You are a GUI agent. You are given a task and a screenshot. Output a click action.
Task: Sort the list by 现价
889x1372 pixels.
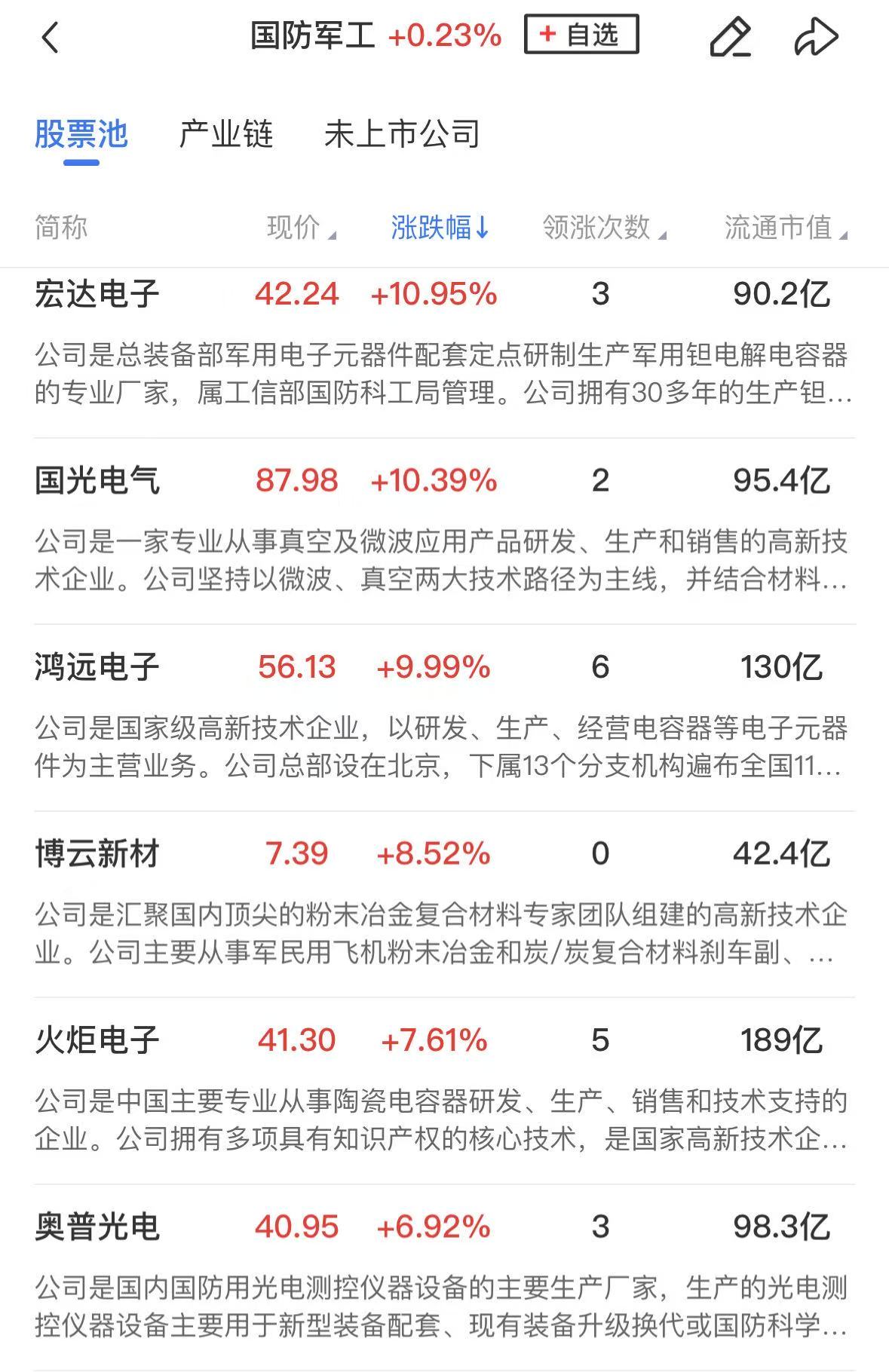(x=300, y=227)
